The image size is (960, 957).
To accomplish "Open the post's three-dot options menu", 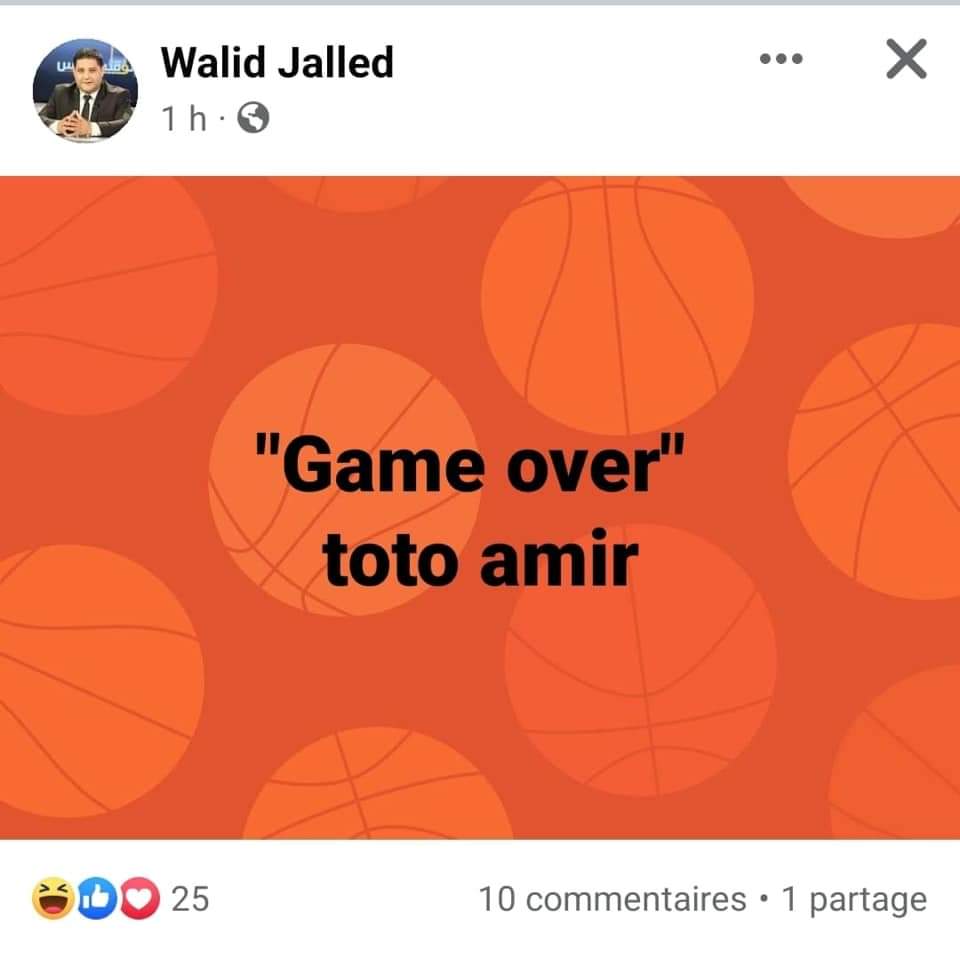I will pyautogui.click(x=780, y=60).
